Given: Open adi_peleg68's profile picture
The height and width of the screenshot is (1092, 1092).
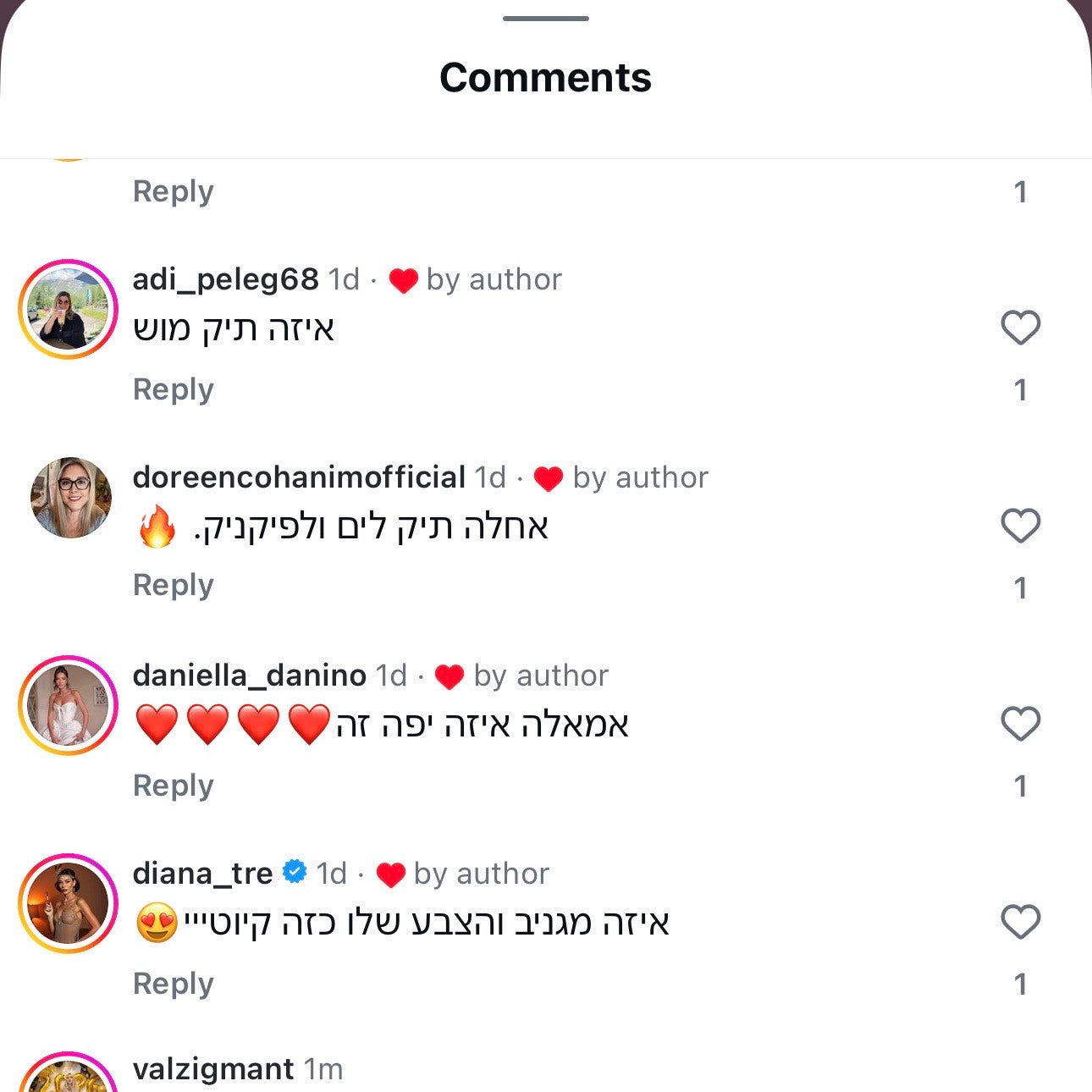Looking at the screenshot, I should (x=69, y=310).
